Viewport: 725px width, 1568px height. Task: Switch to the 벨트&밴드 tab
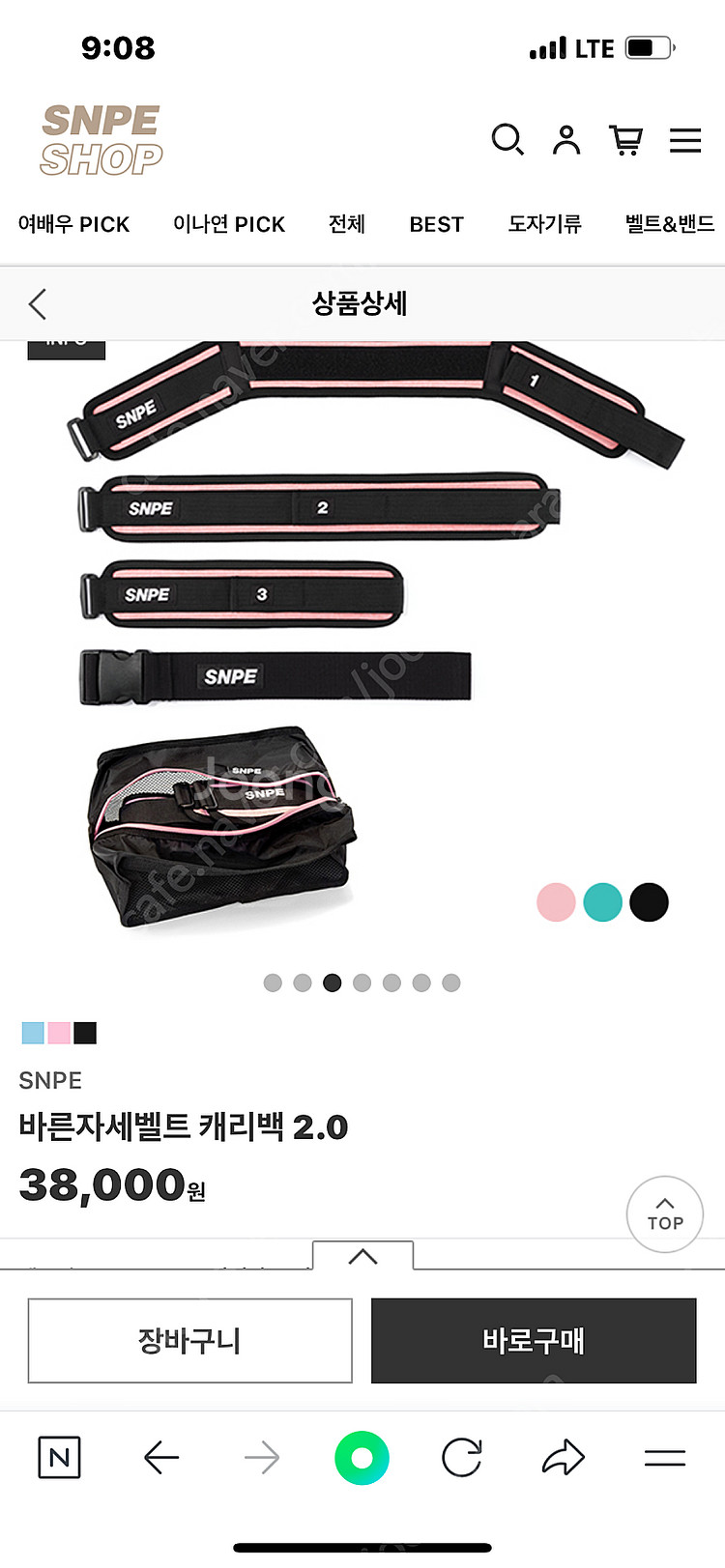point(670,224)
